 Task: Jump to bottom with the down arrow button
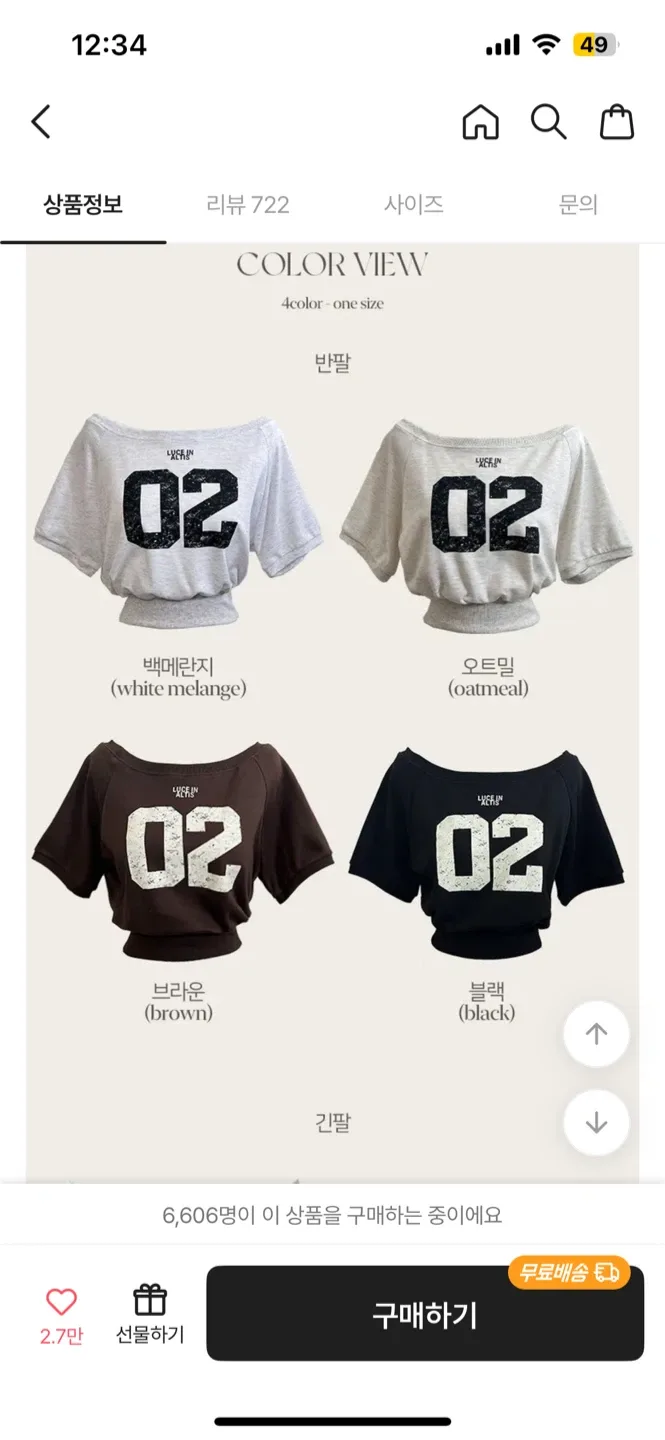596,1122
